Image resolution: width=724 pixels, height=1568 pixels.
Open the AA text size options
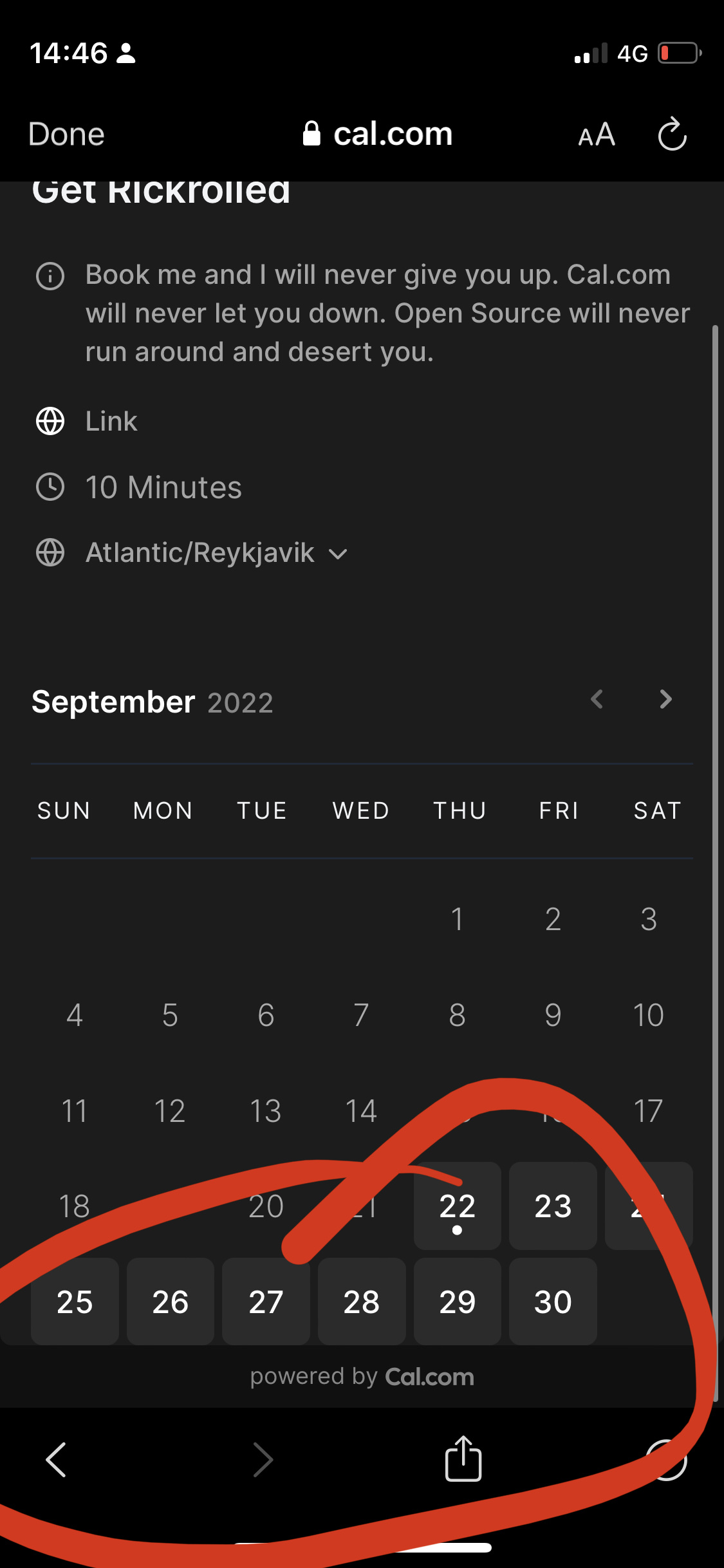click(597, 135)
